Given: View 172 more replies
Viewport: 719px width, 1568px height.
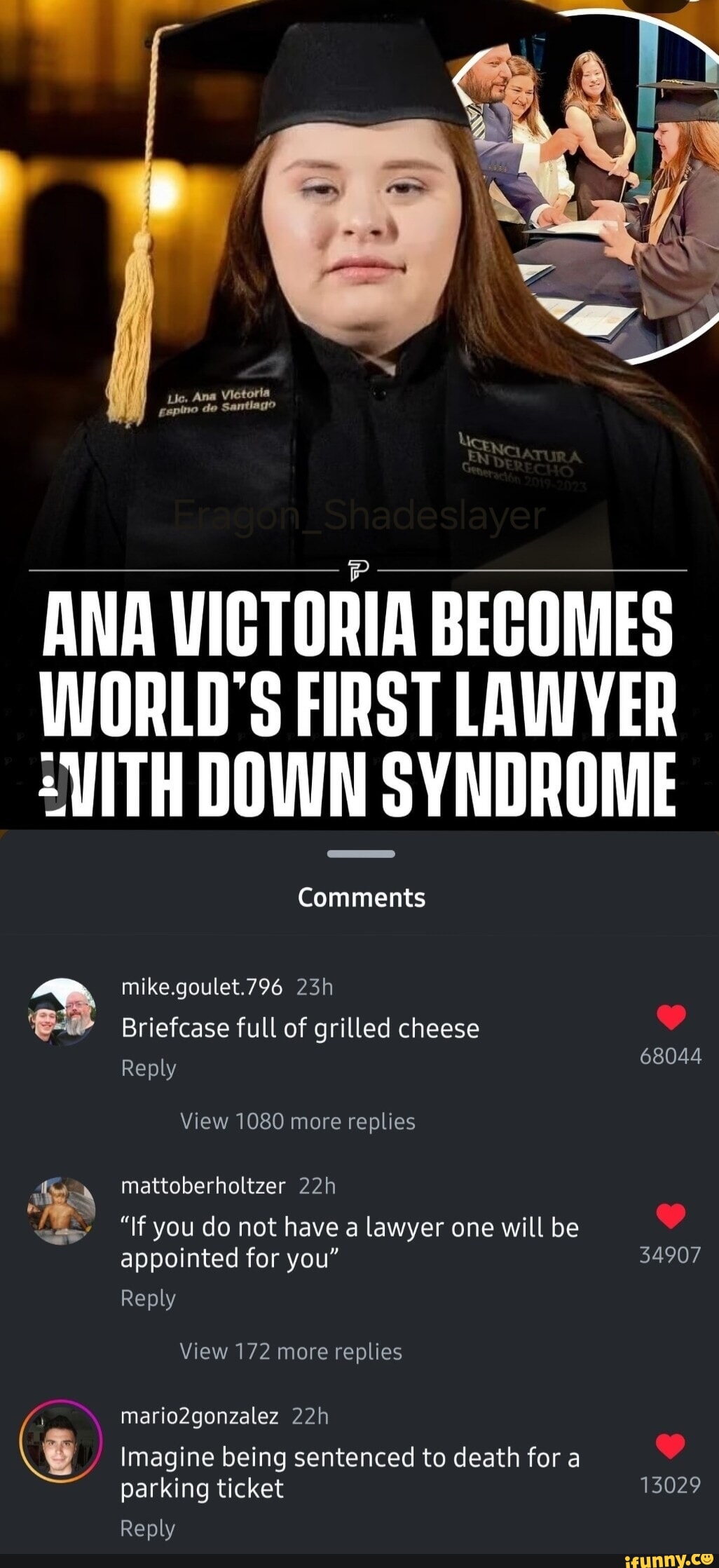Looking at the screenshot, I should click(x=291, y=1351).
